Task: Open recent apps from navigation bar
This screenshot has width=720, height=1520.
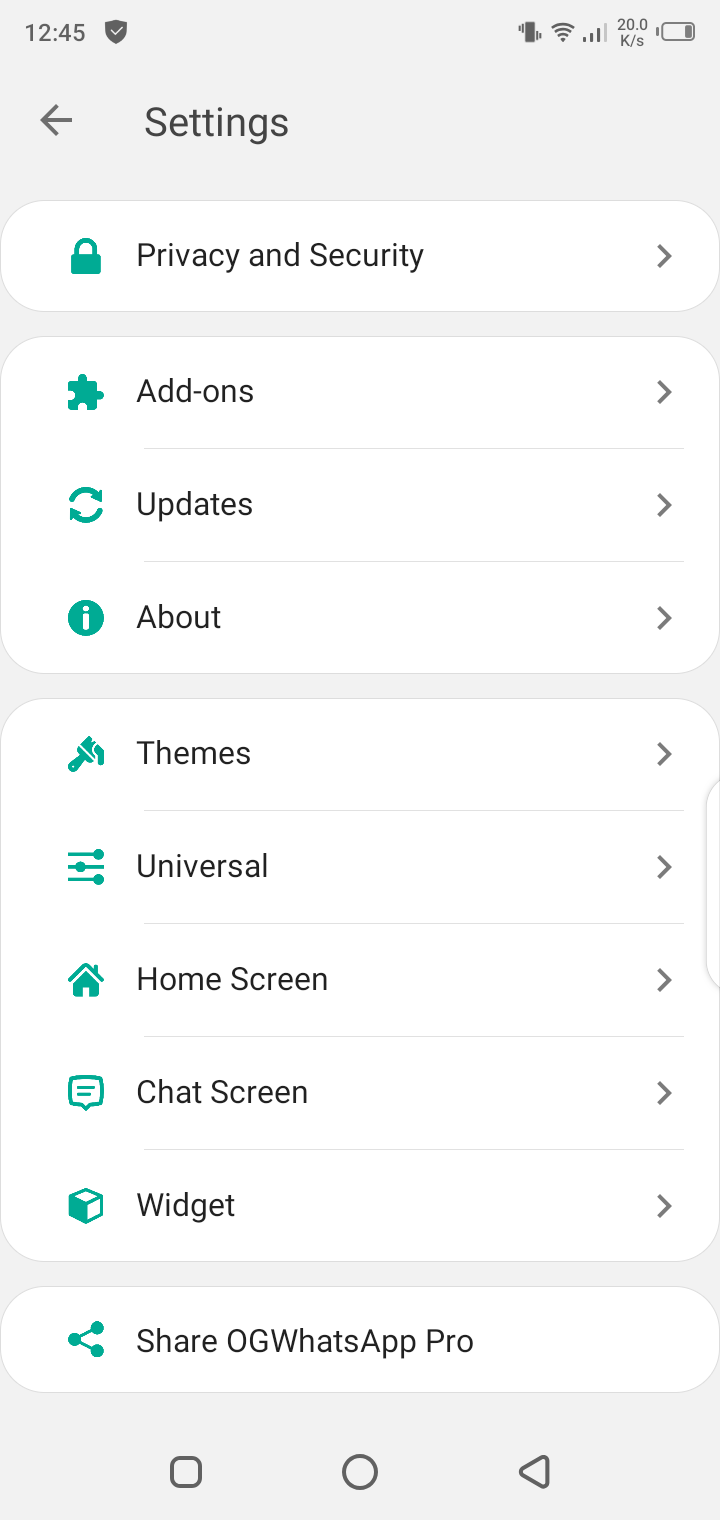Action: coord(186,1472)
